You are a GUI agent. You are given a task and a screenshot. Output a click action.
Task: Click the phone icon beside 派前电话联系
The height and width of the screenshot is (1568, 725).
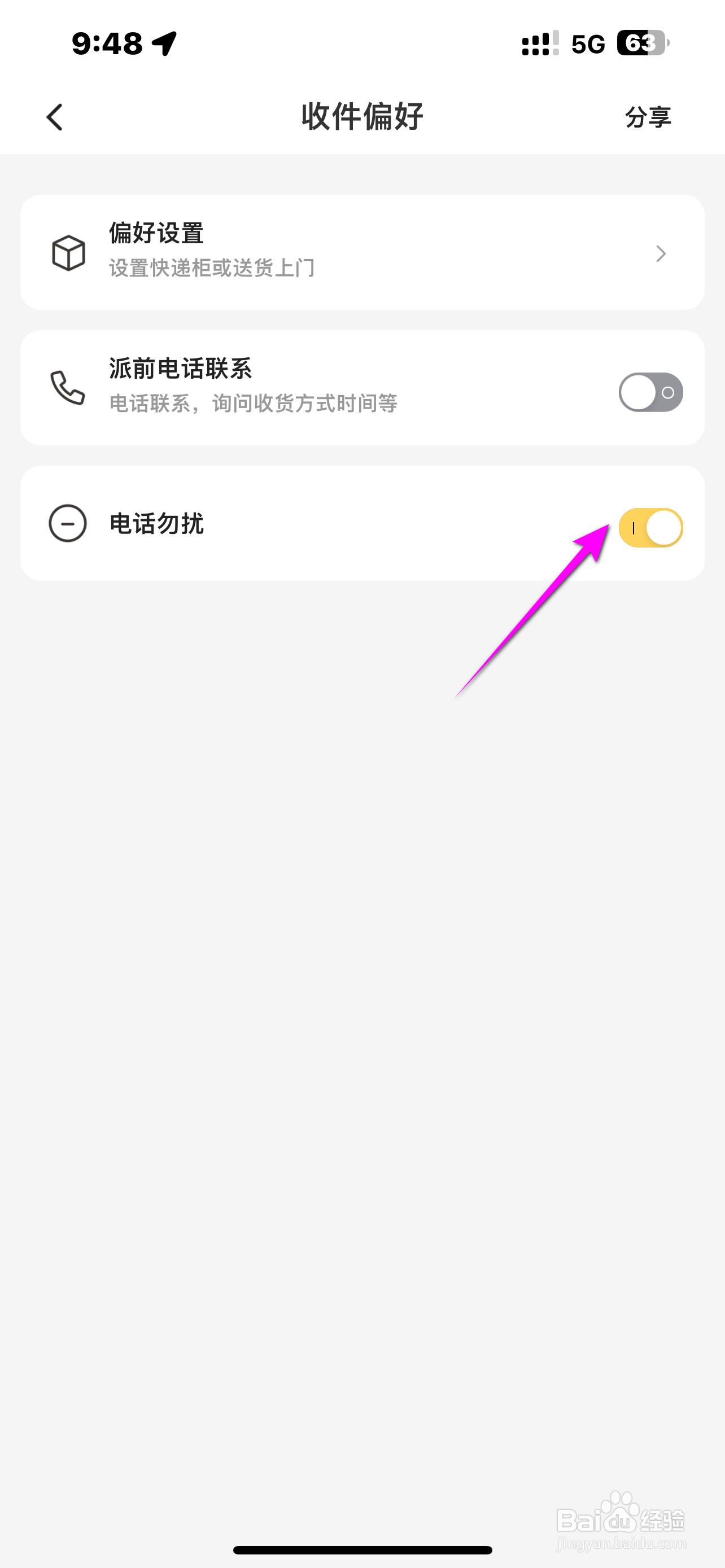[x=67, y=388]
